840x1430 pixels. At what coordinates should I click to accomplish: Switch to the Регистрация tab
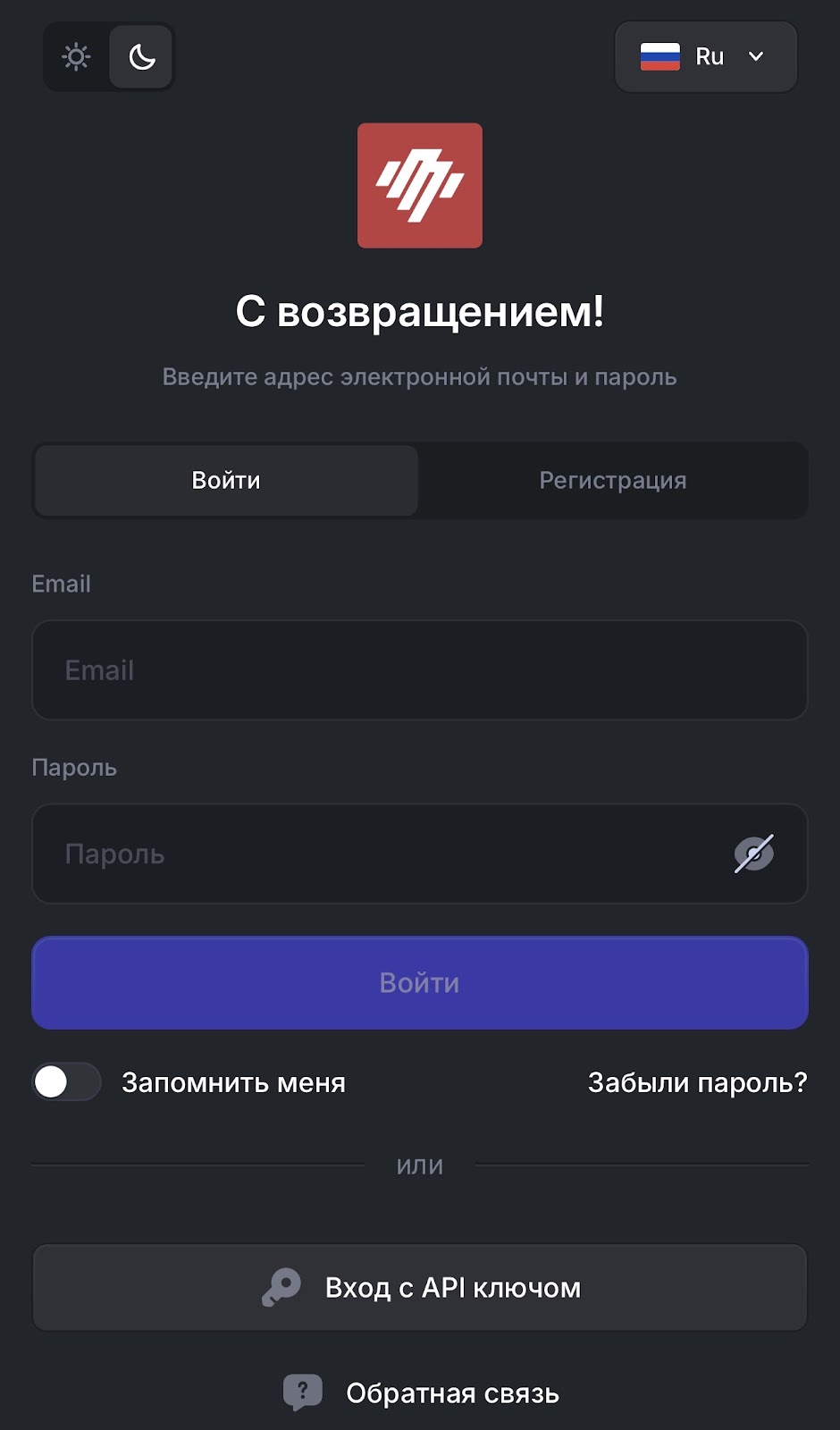(613, 481)
